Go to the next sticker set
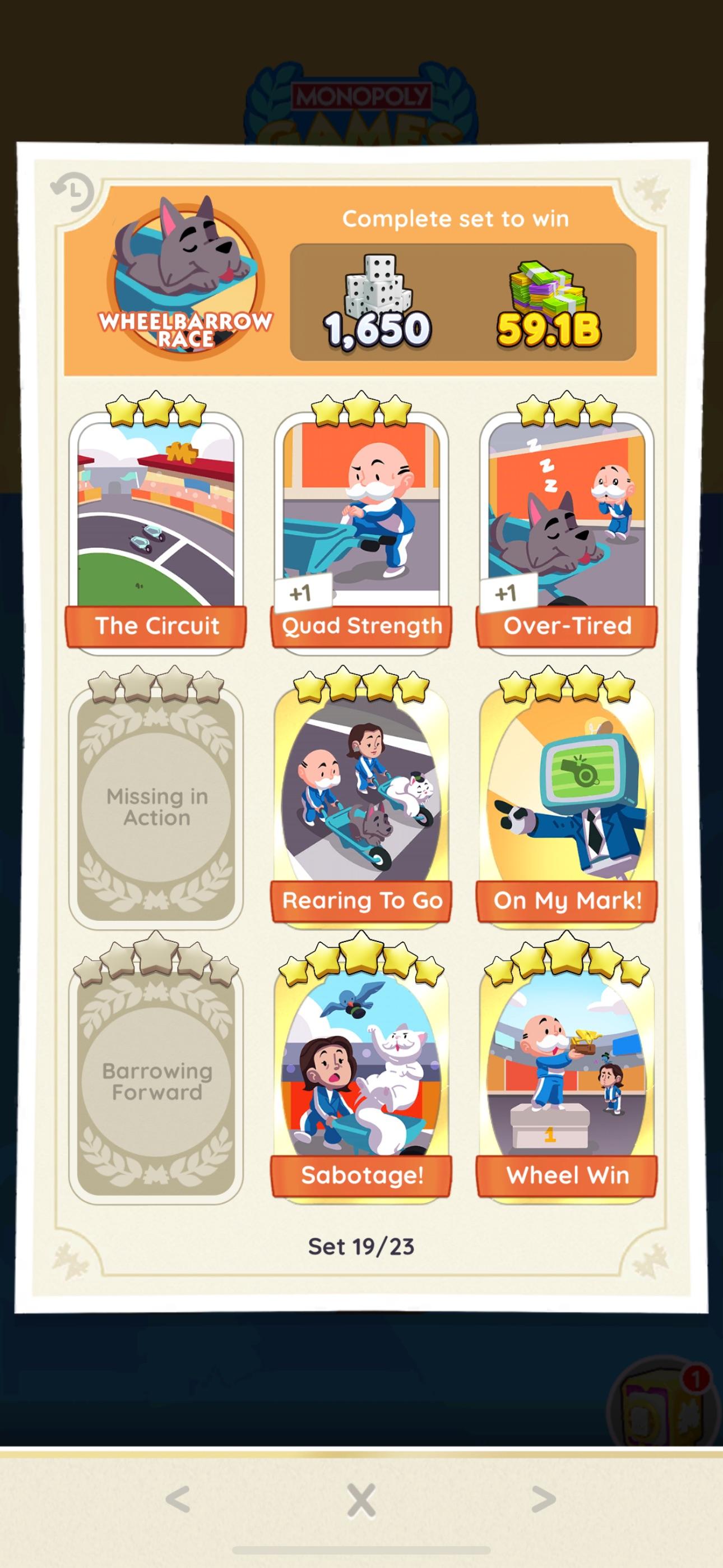 pyautogui.click(x=544, y=1498)
